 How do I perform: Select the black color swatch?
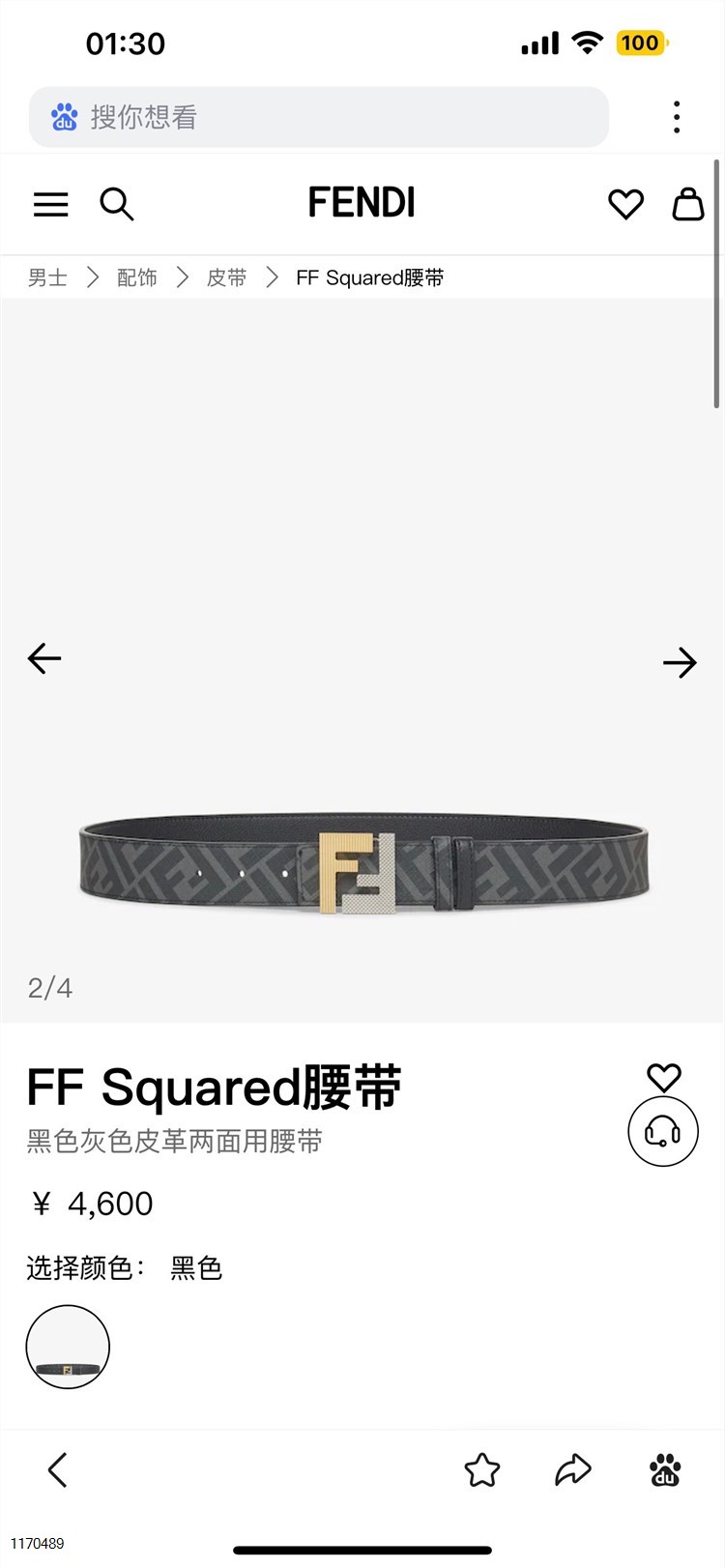click(x=68, y=1347)
